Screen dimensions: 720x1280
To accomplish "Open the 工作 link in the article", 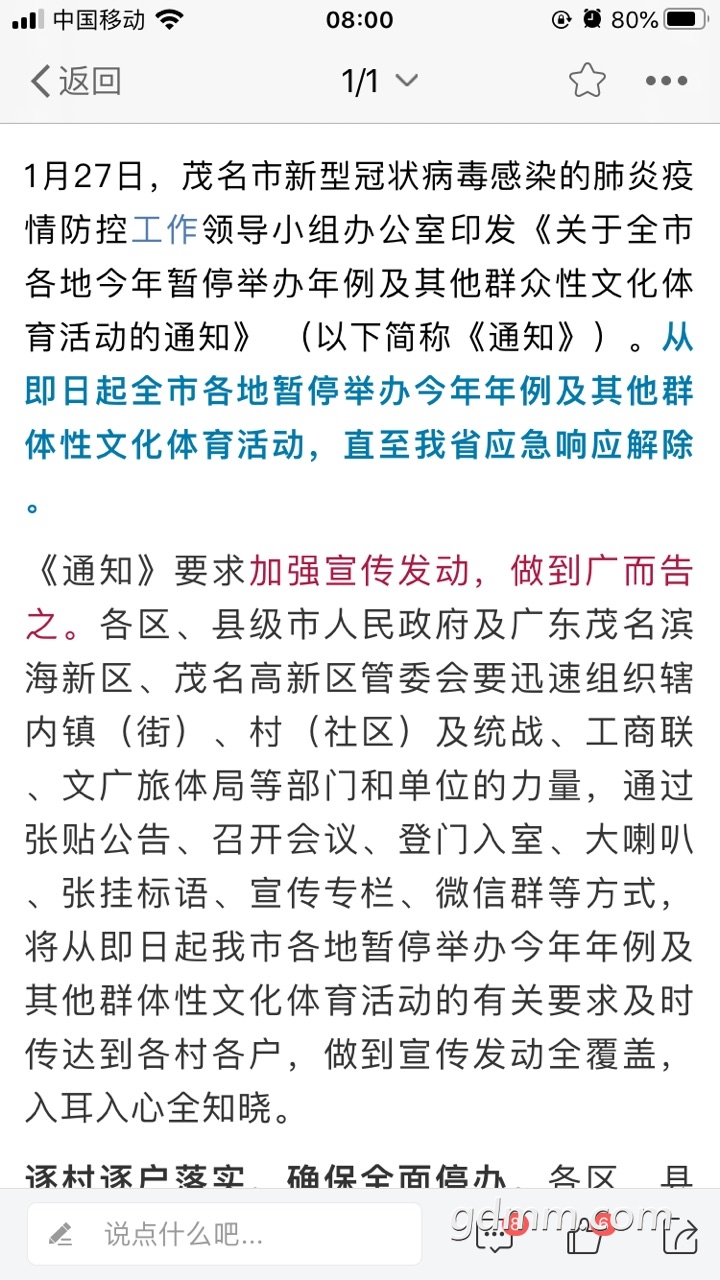I will tap(165, 230).
